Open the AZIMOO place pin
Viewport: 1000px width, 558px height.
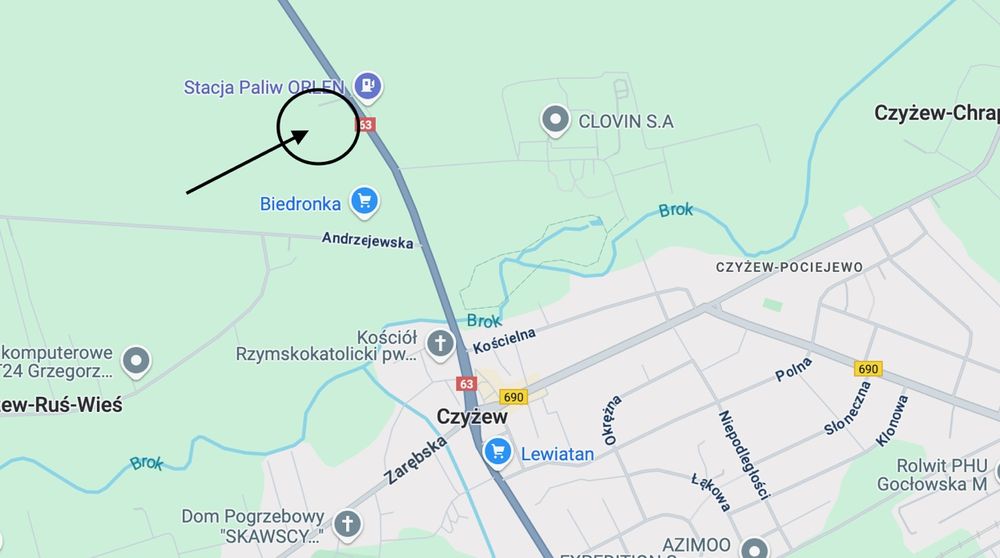tap(750, 545)
